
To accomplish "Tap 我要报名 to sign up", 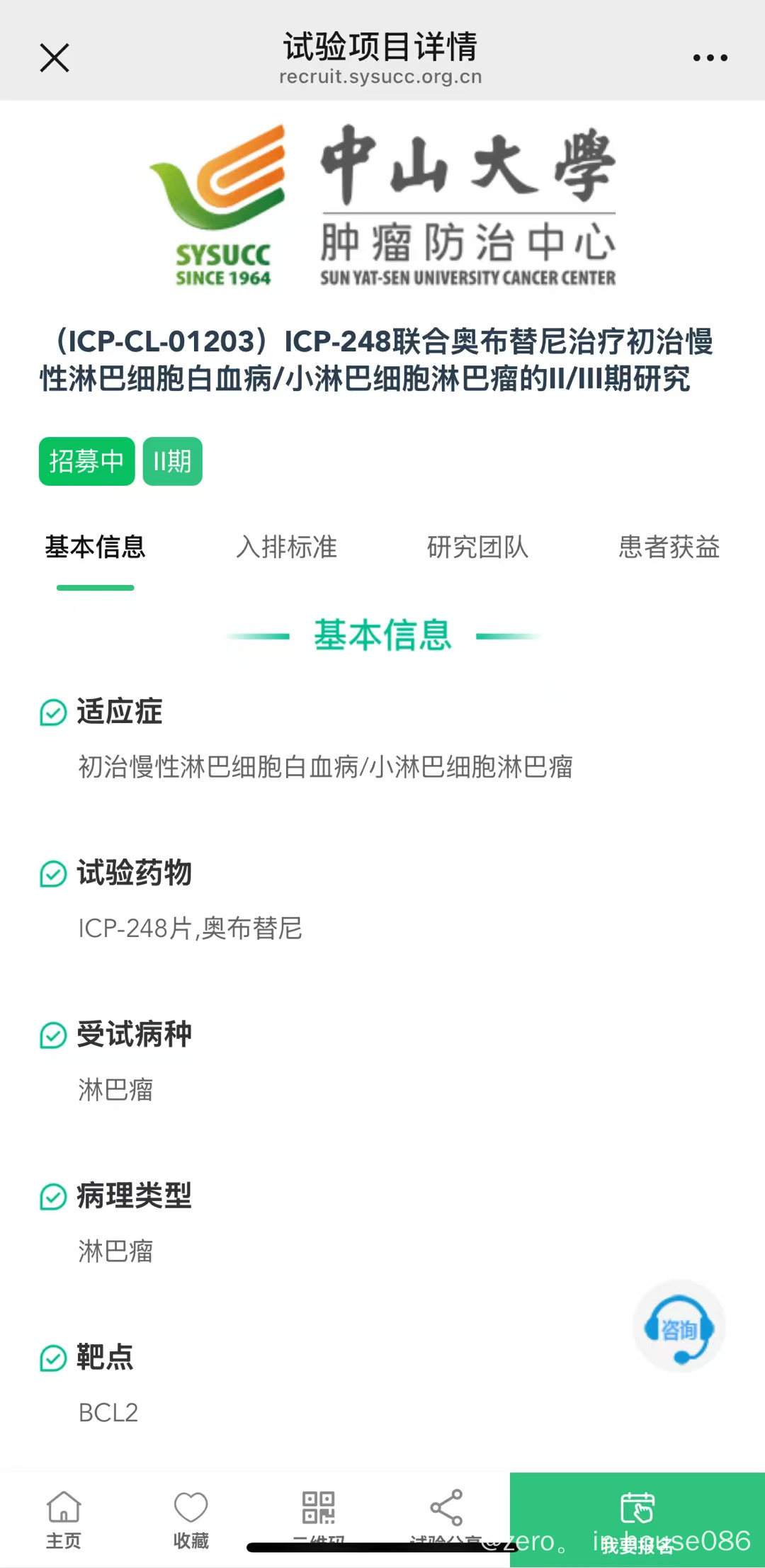I will [x=637, y=1520].
